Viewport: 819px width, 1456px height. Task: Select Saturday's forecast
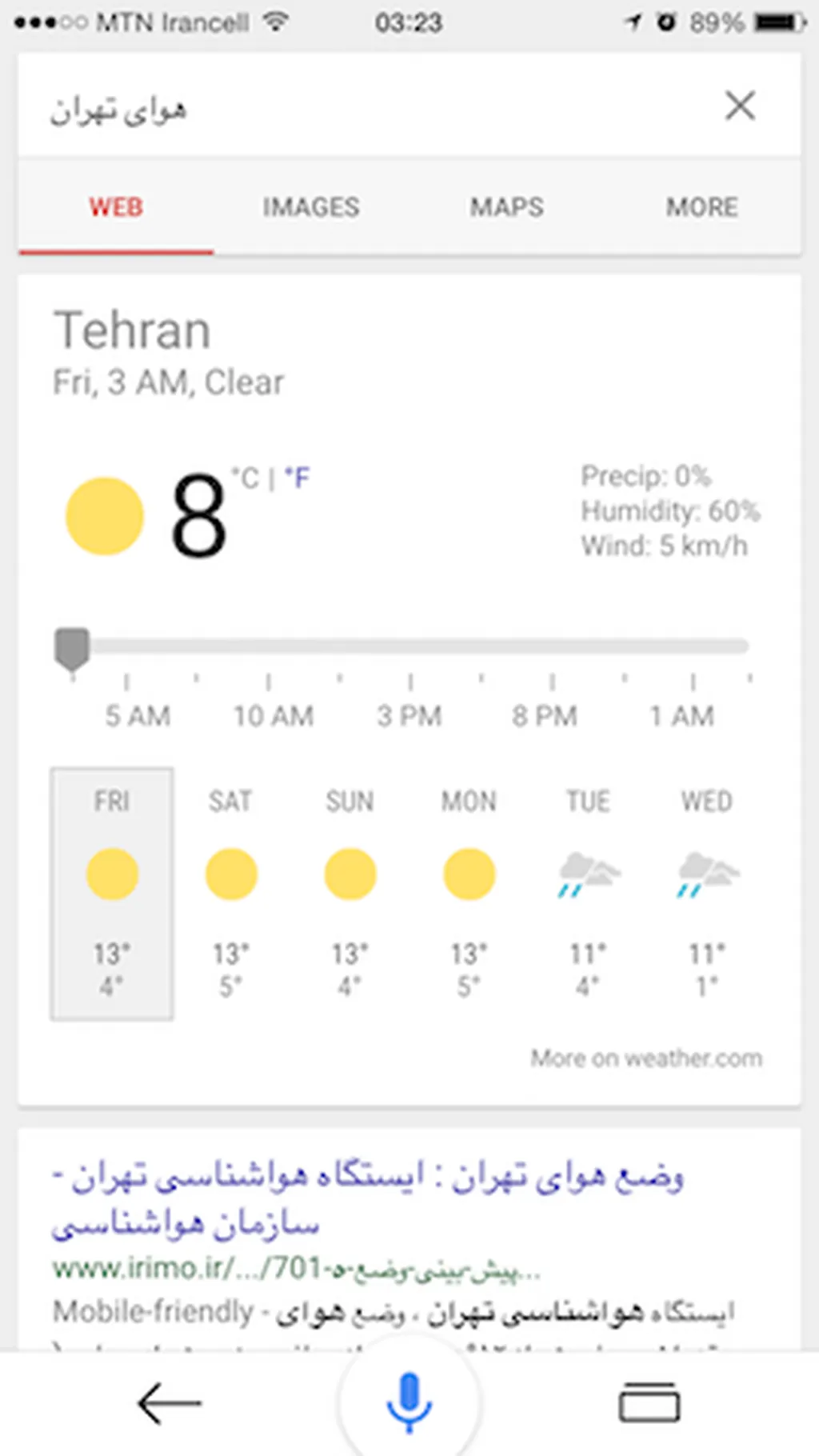230,892
